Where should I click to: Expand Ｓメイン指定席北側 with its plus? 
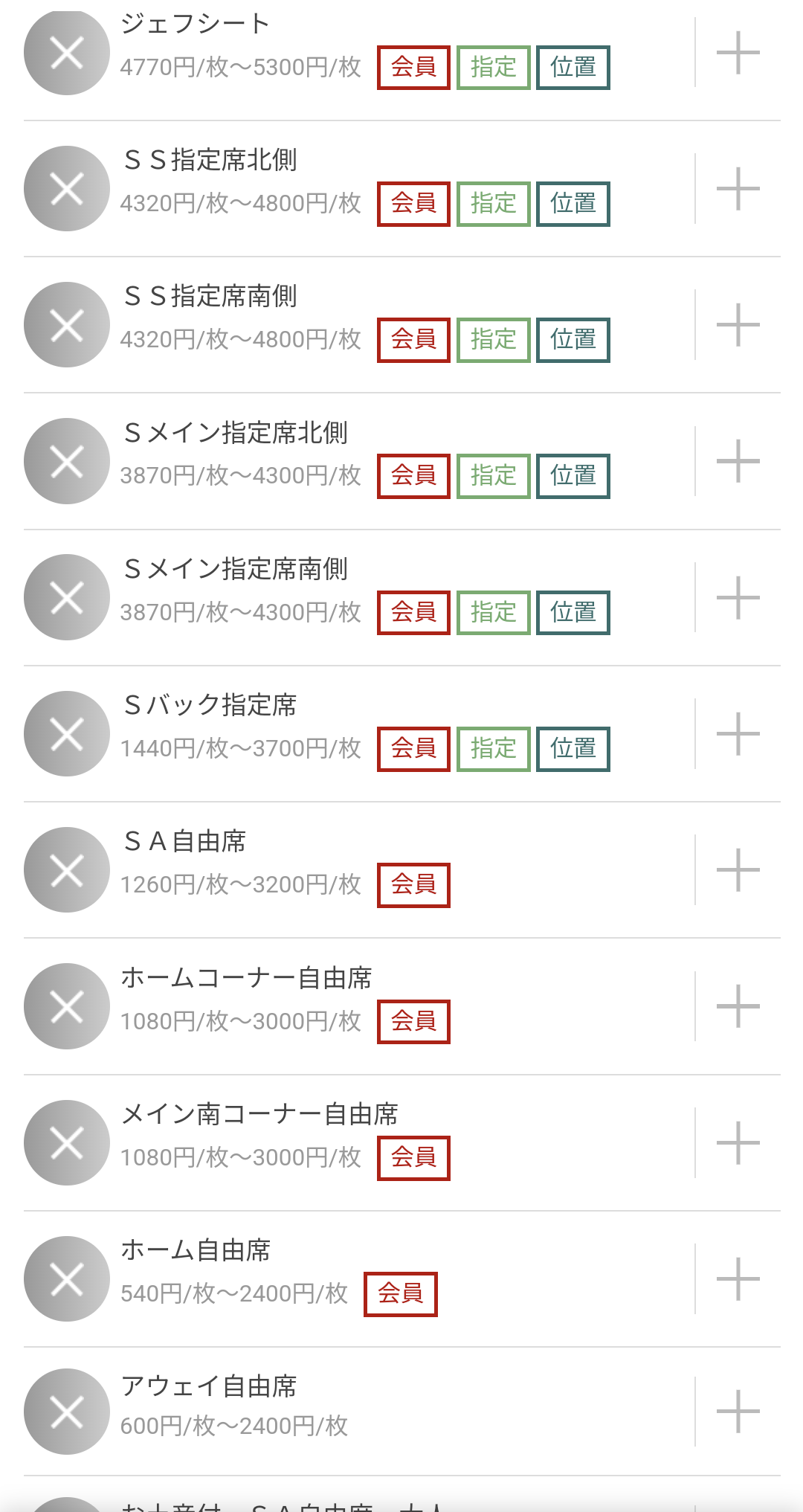pyautogui.click(x=738, y=461)
